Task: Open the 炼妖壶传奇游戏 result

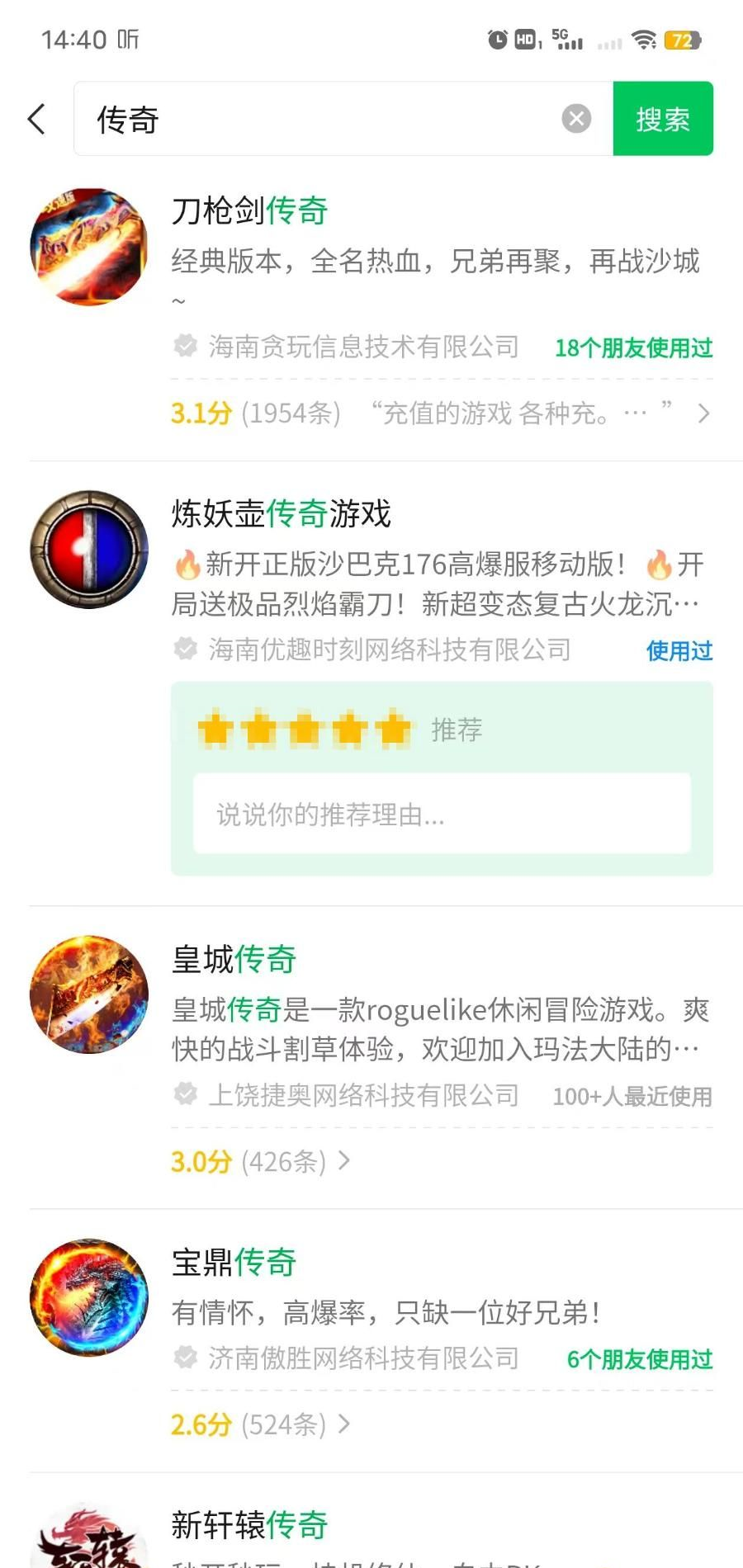Action: click(281, 513)
